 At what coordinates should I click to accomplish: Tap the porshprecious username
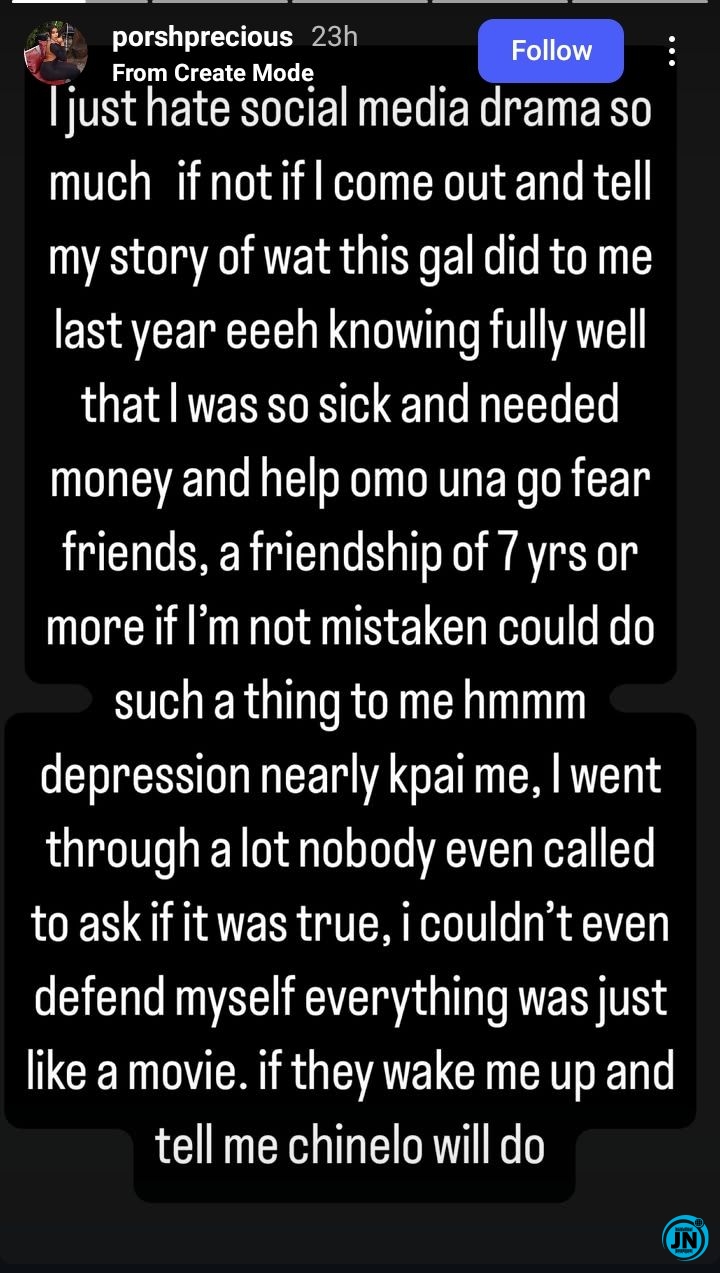pos(203,38)
